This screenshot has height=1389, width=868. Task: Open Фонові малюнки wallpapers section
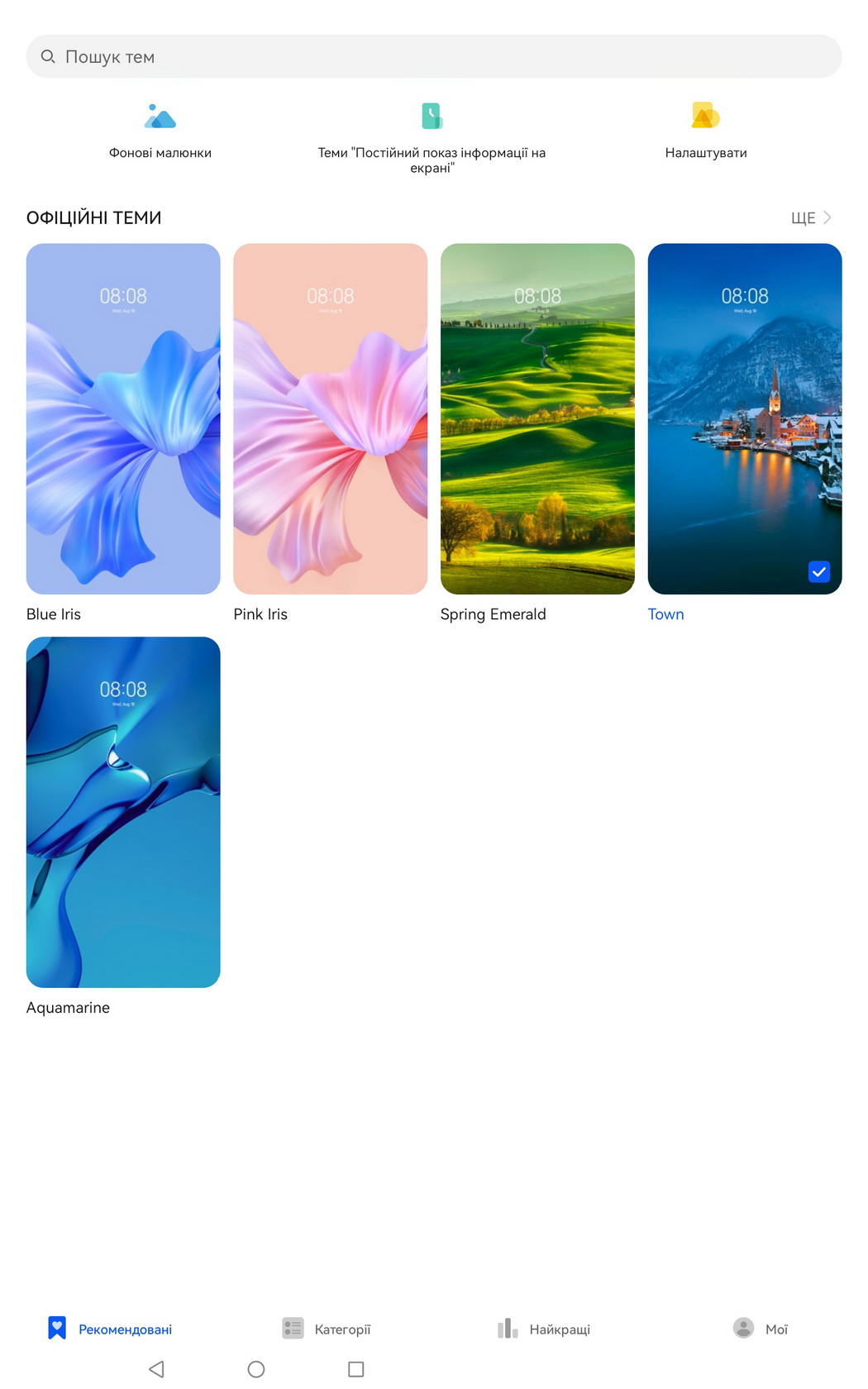(x=160, y=130)
